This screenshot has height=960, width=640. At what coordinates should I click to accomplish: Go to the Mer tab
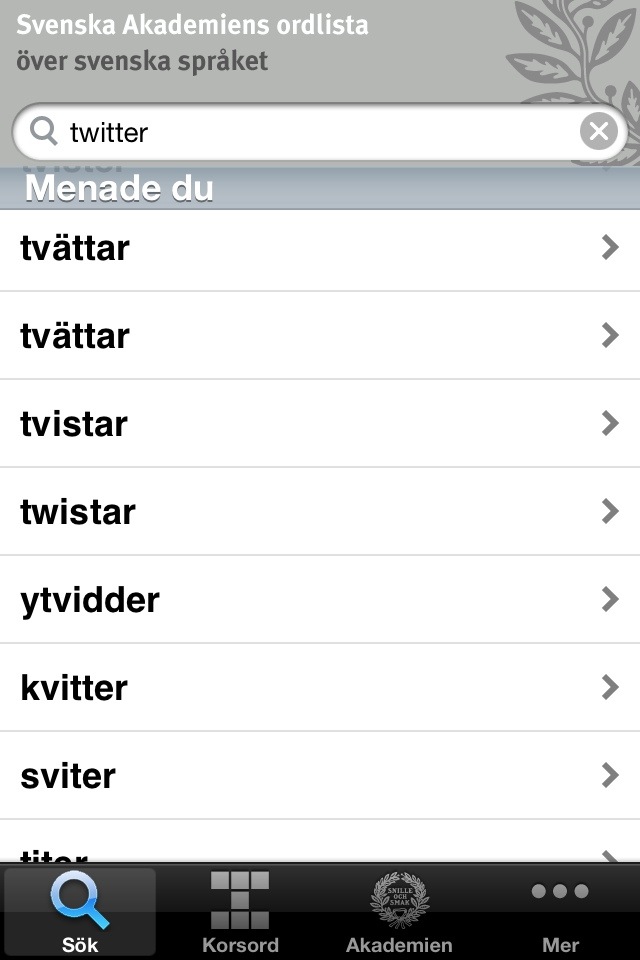click(x=560, y=912)
